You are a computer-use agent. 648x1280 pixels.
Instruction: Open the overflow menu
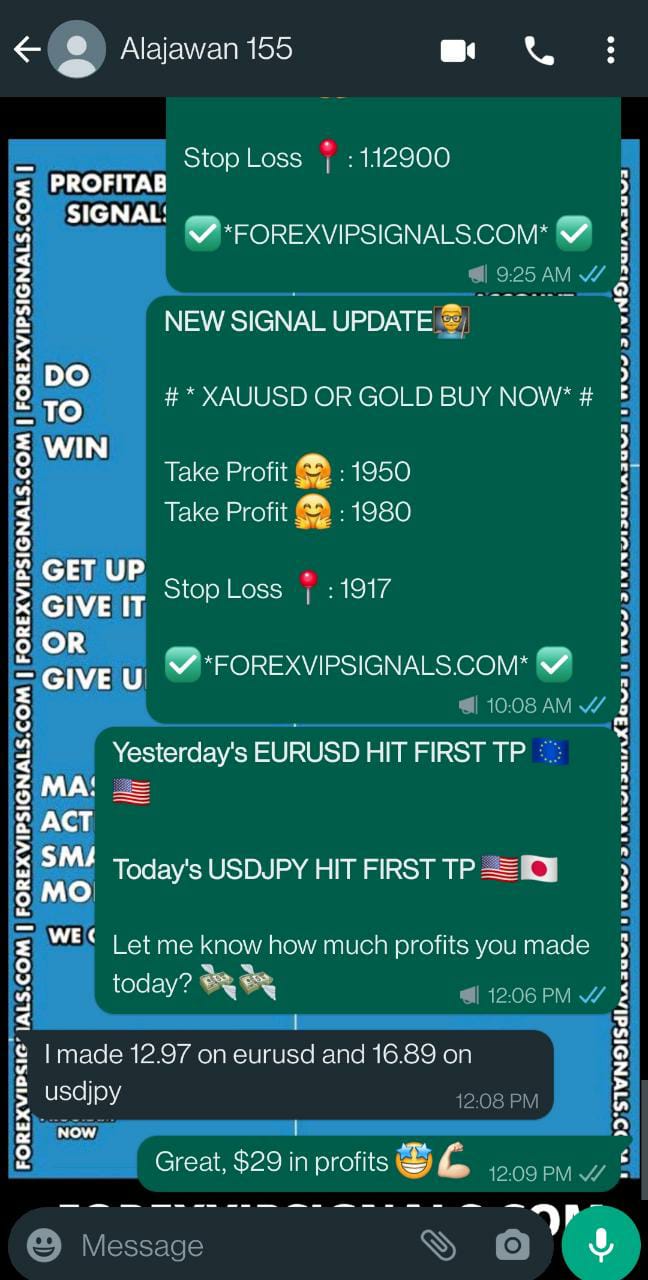pyautogui.click(x=610, y=50)
